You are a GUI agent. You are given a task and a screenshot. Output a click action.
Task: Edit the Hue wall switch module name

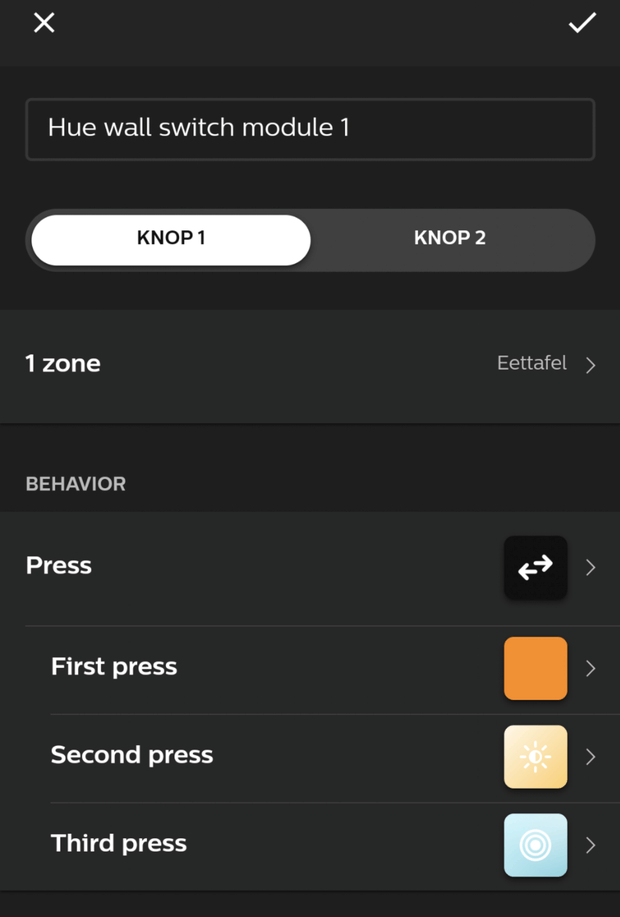click(310, 129)
